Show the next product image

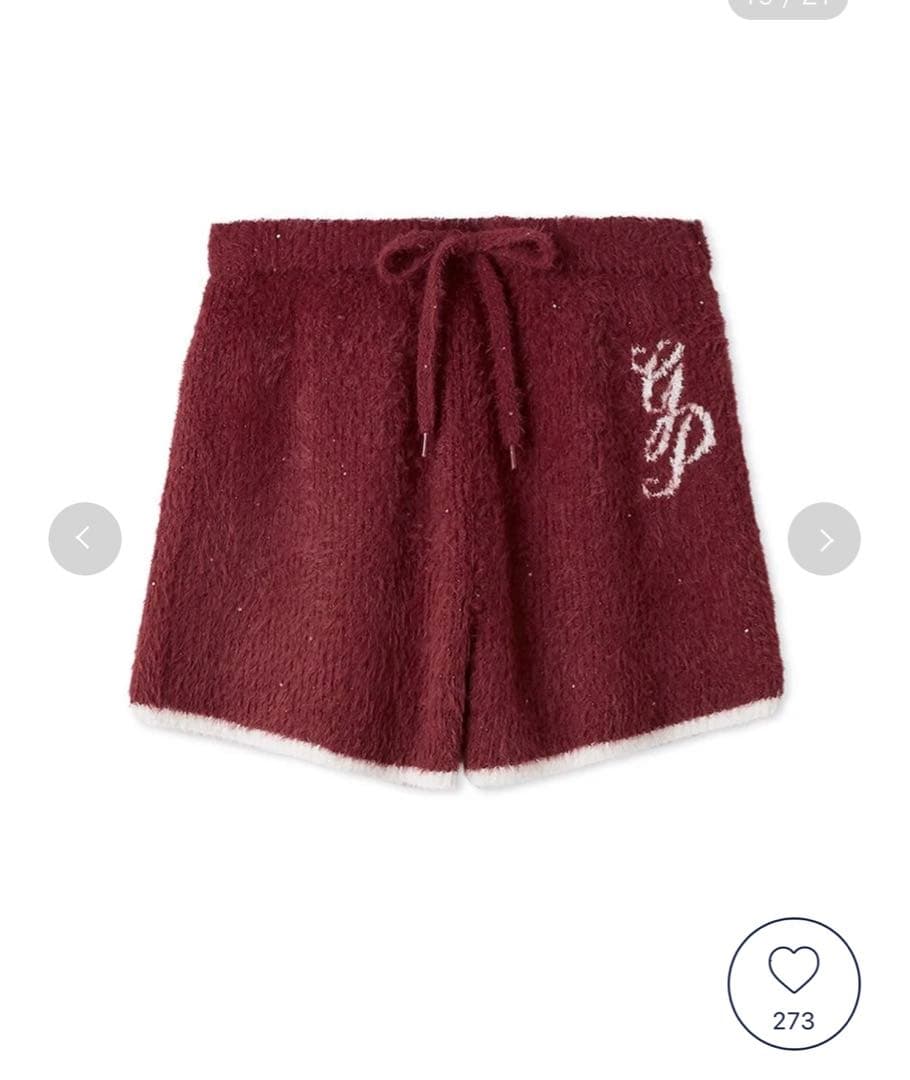coord(824,539)
